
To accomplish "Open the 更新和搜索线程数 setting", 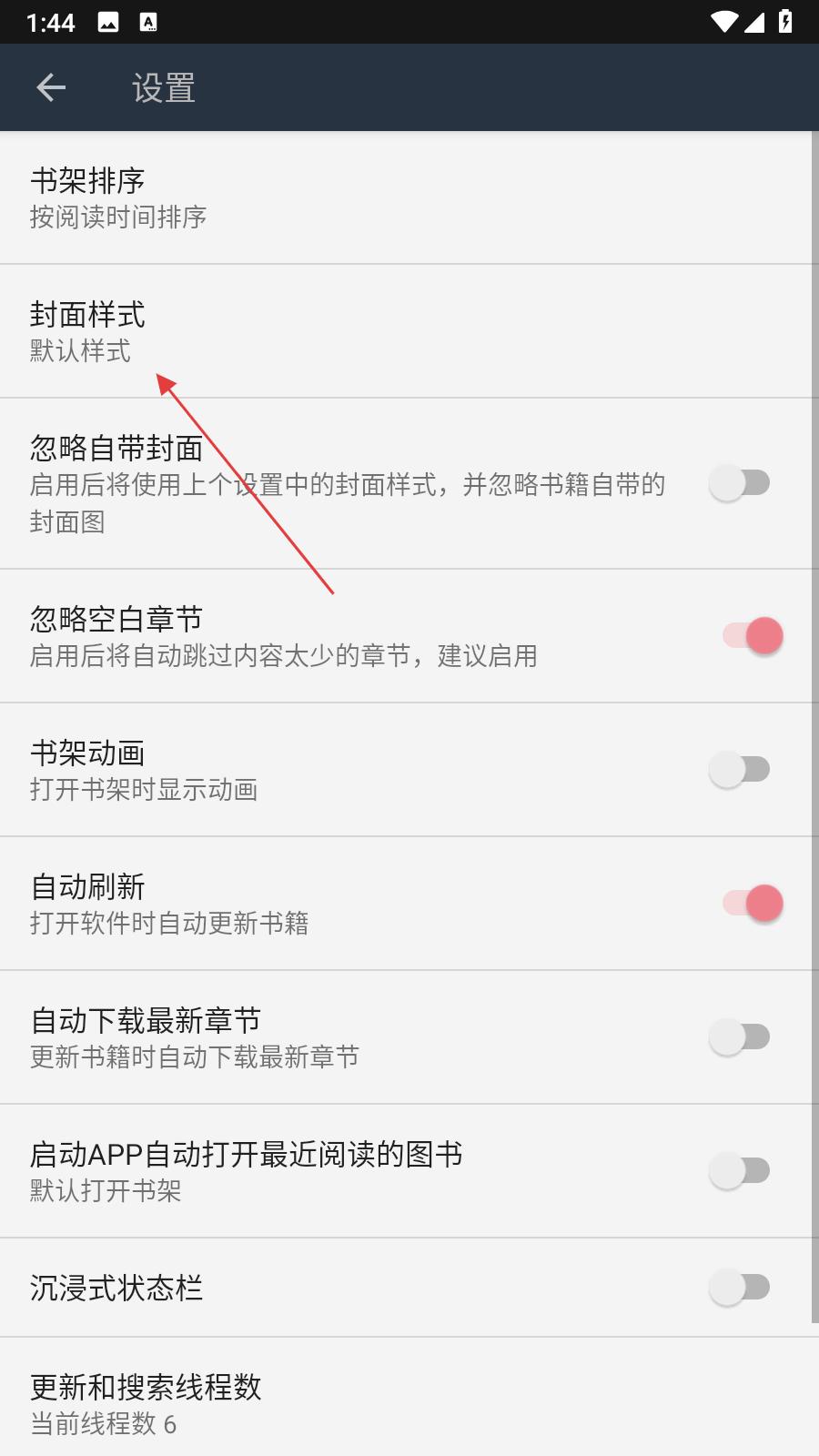I will pyautogui.click(x=364, y=1403).
